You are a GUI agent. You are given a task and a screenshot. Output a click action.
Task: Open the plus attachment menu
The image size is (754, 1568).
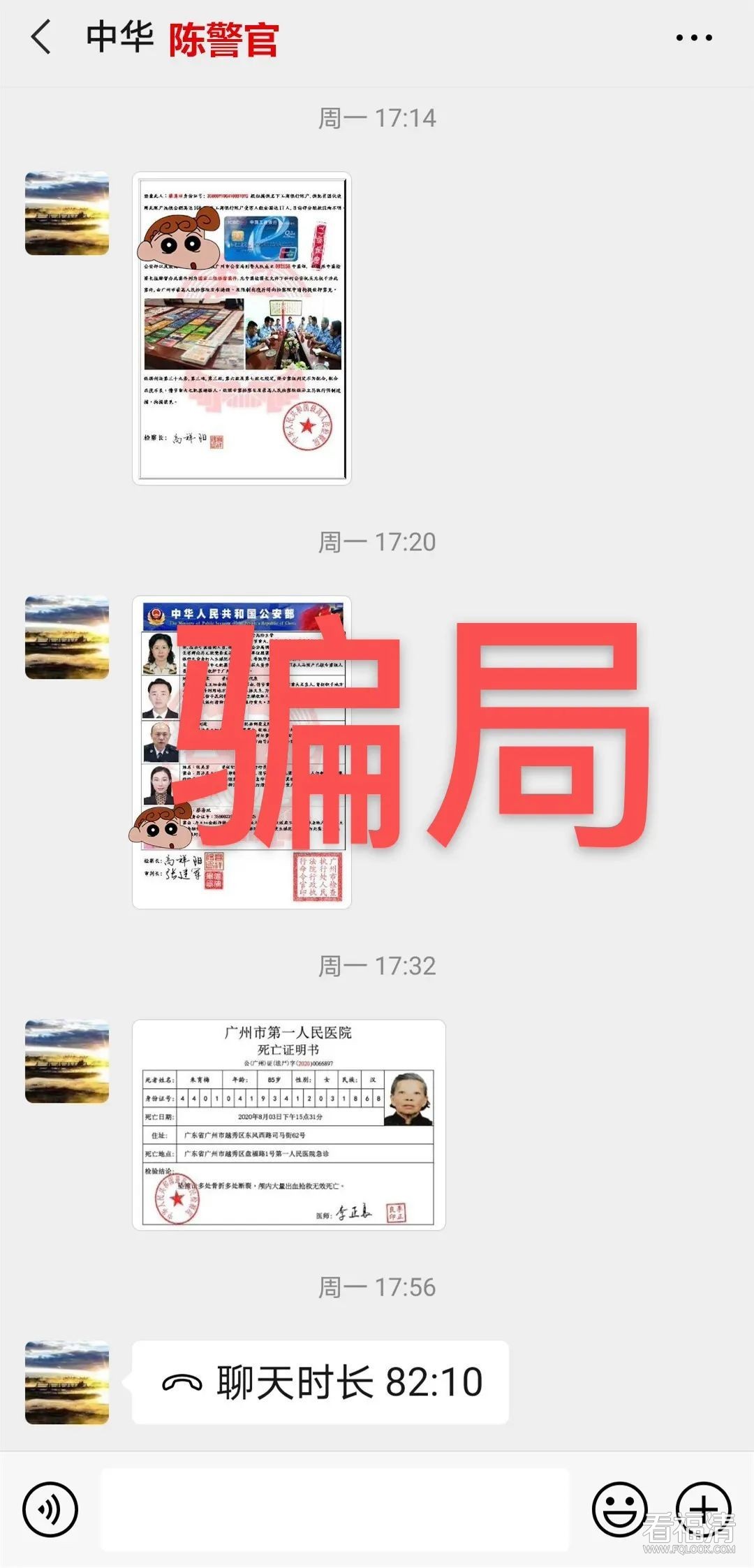[x=704, y=1509]
